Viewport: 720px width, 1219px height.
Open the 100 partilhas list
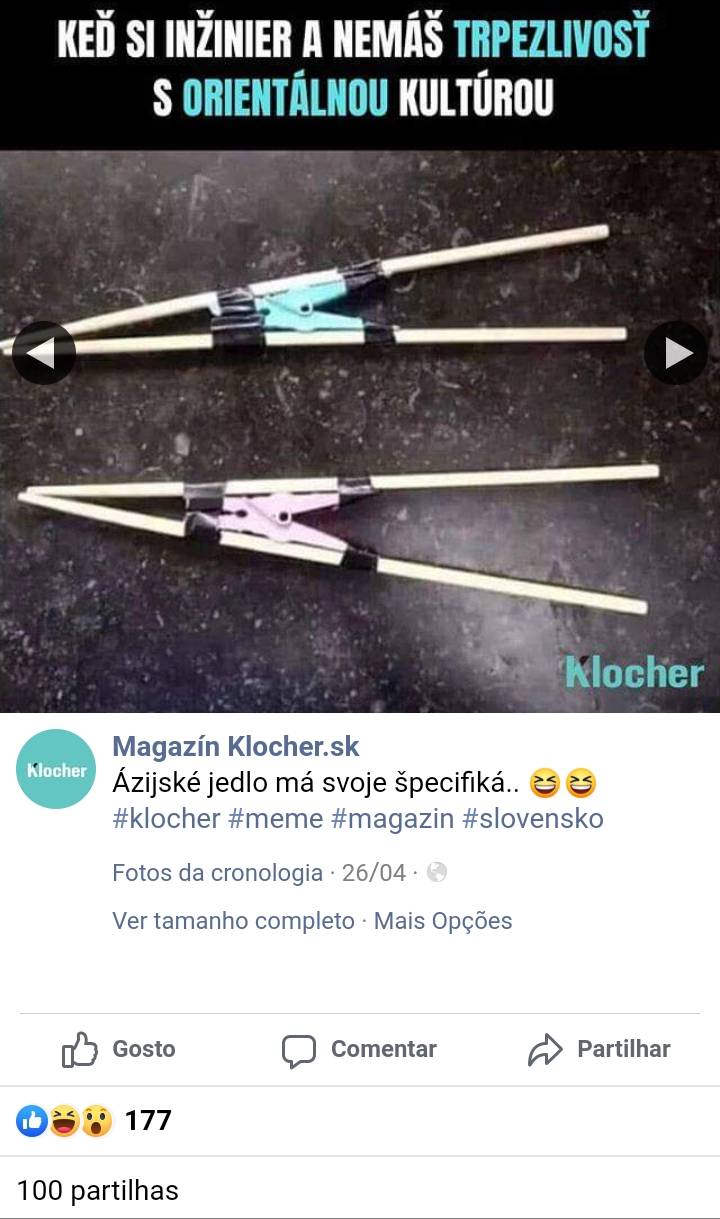(x=98, y=1190)
